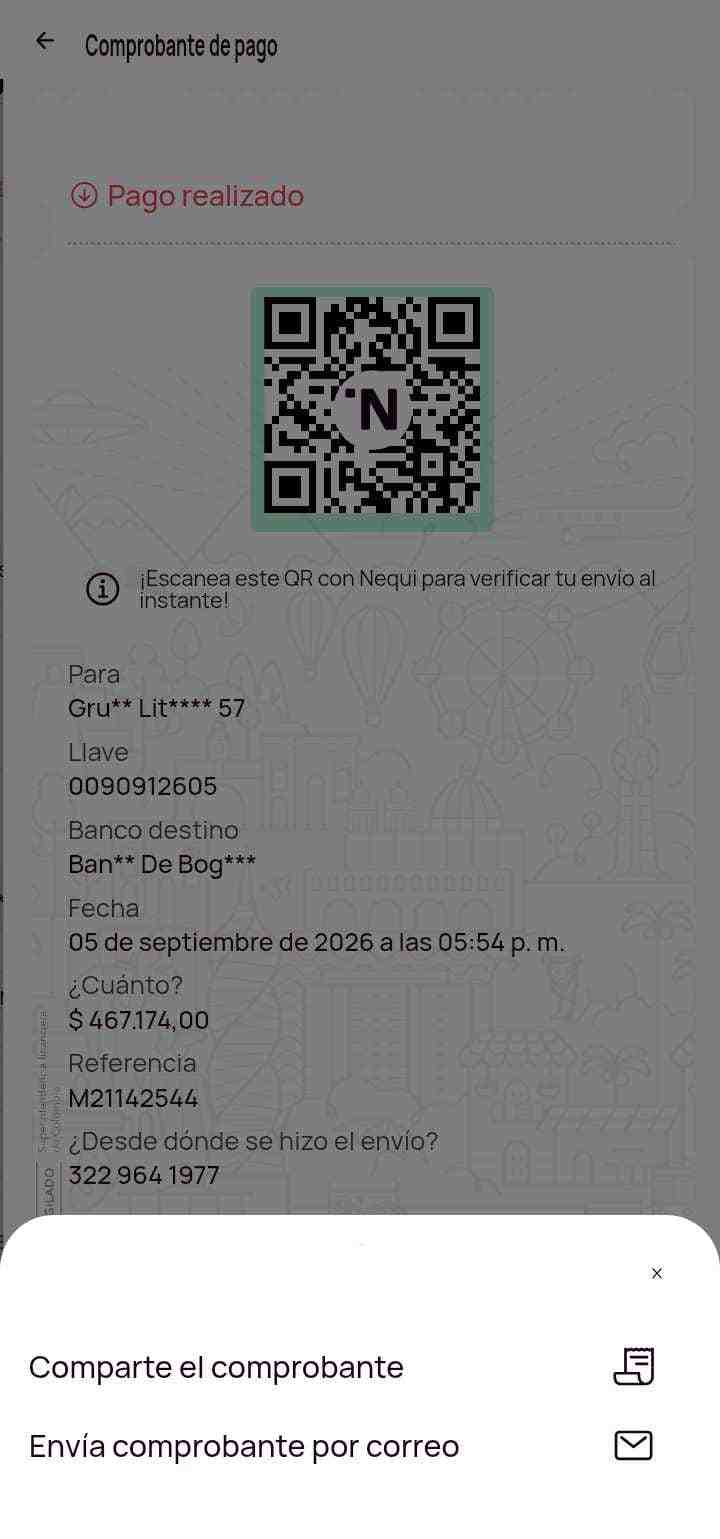Go back from Comprobante de pago
This screenshot has width=720, height=1539.
[x=45, y=41]
